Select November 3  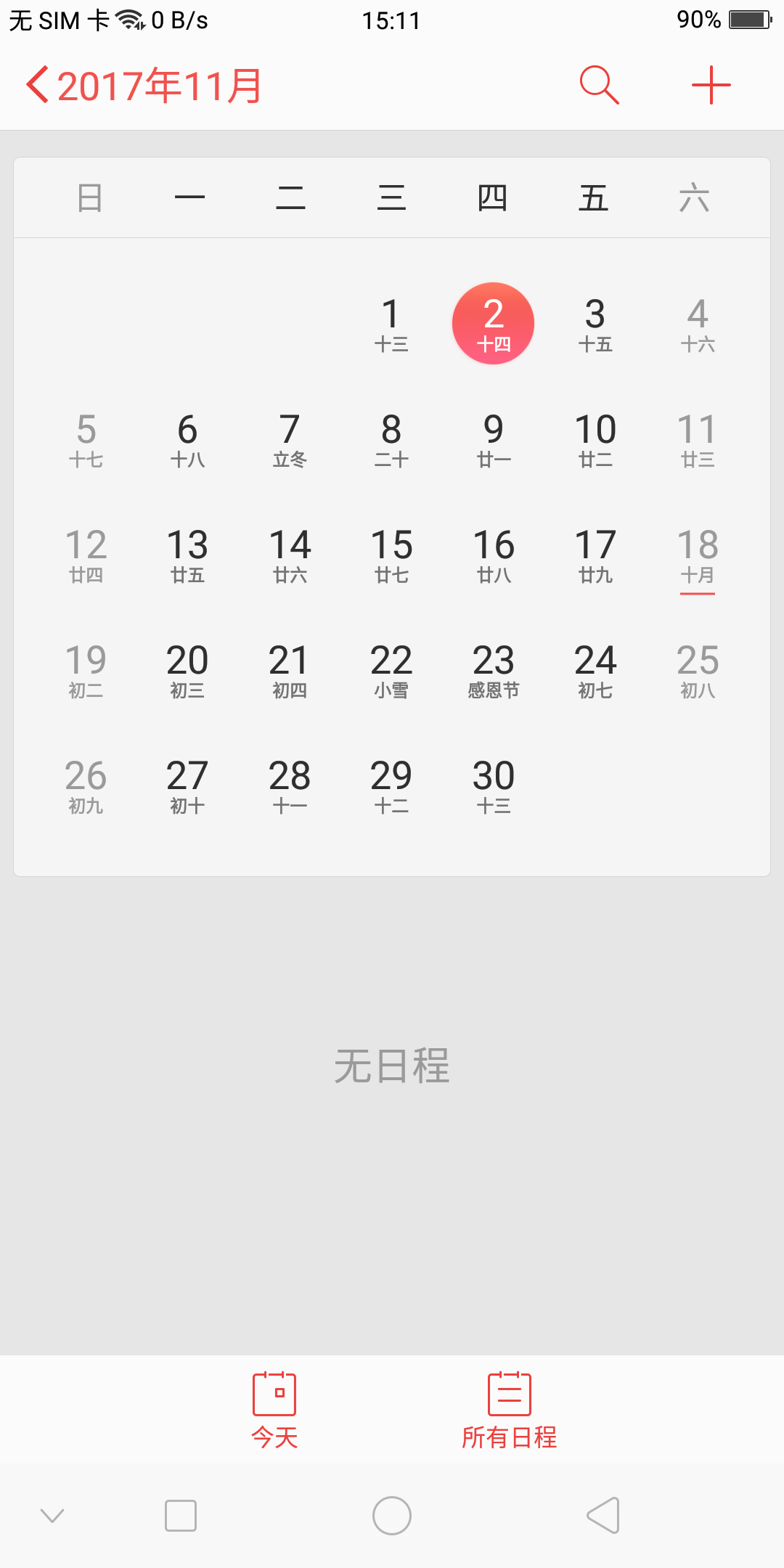pos(595,324)
